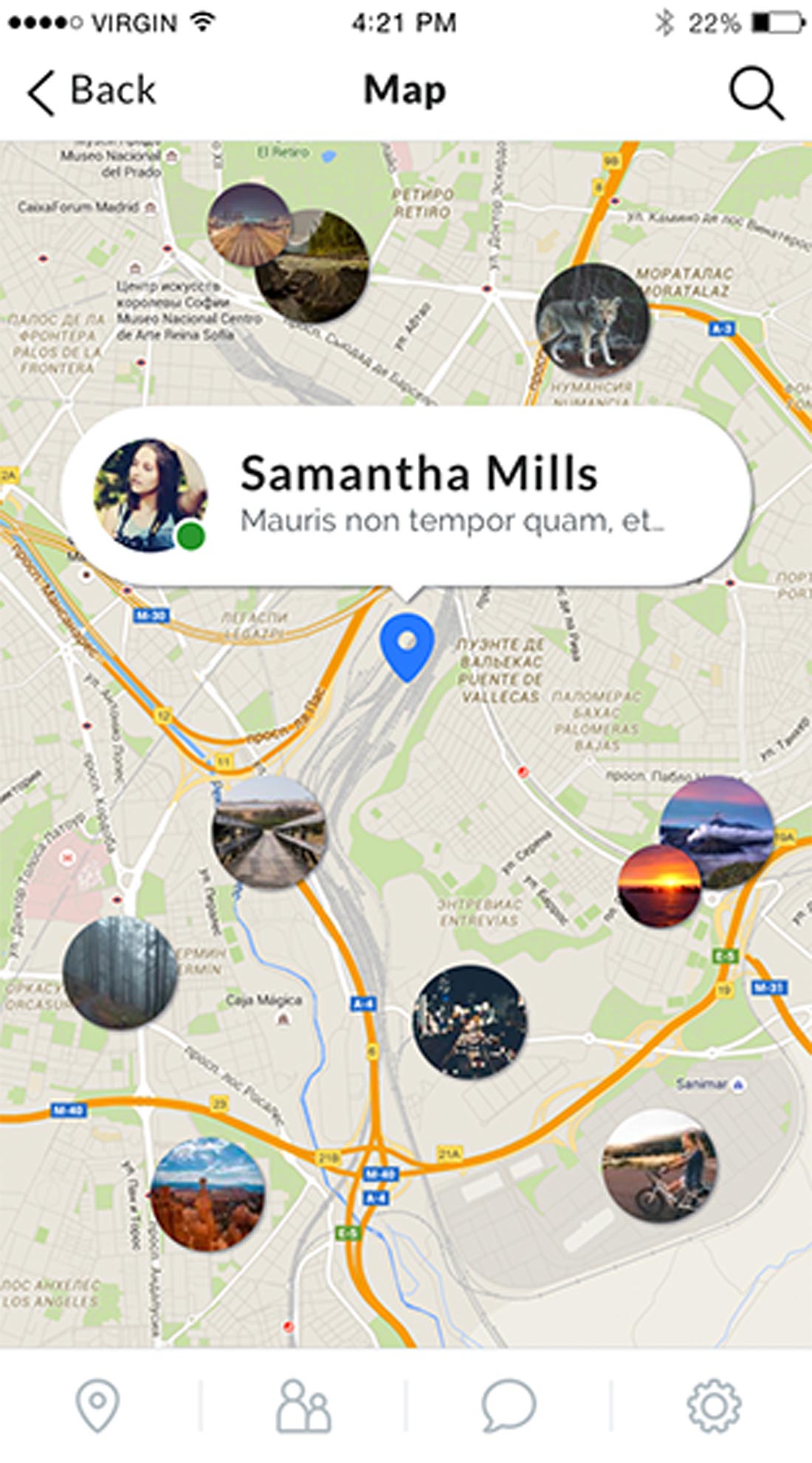The width and height of the screenshot is (812, 1463).
Task: Switch to the map location tab
Action: (97, 1405)
